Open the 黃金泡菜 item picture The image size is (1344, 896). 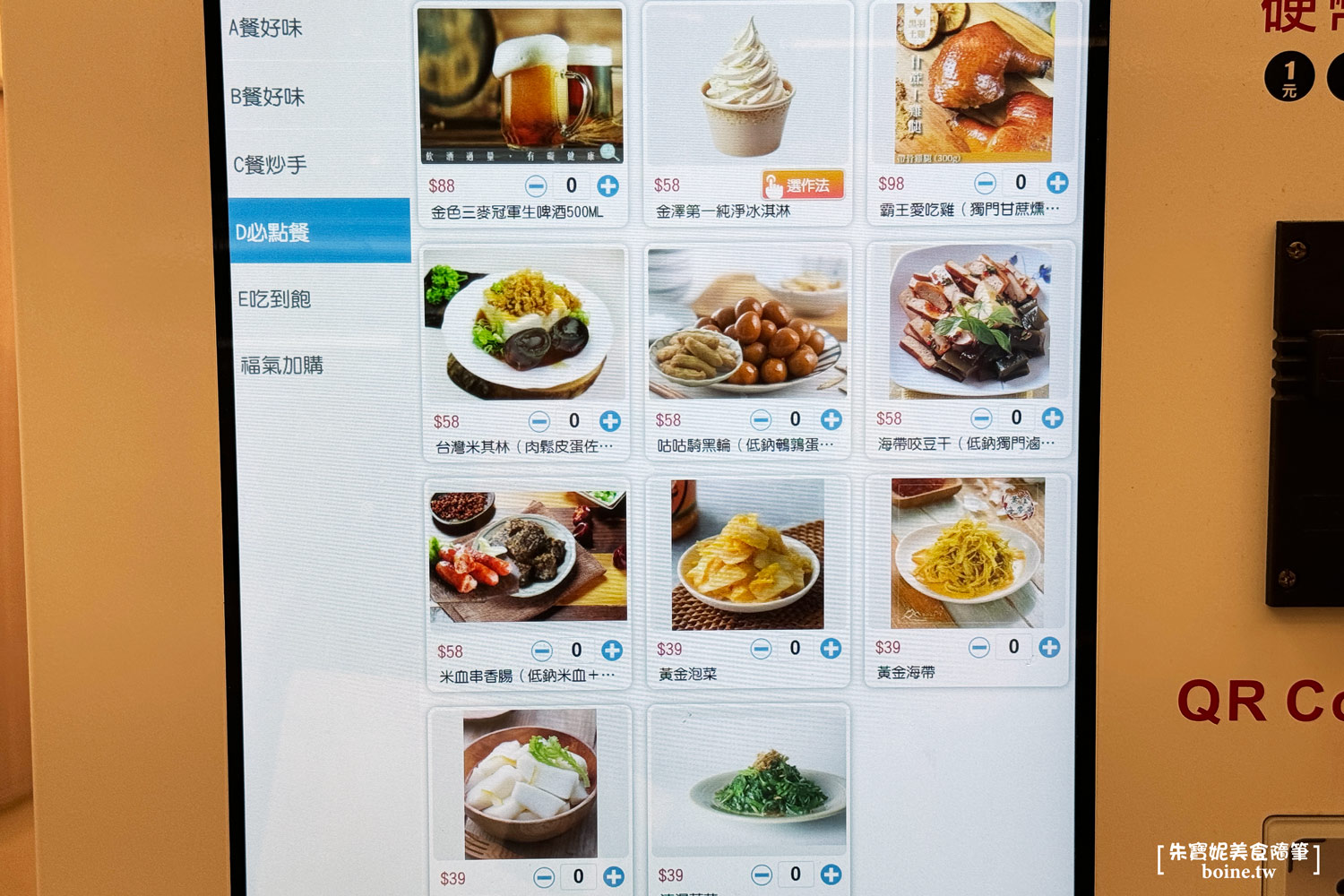point(747,556)
